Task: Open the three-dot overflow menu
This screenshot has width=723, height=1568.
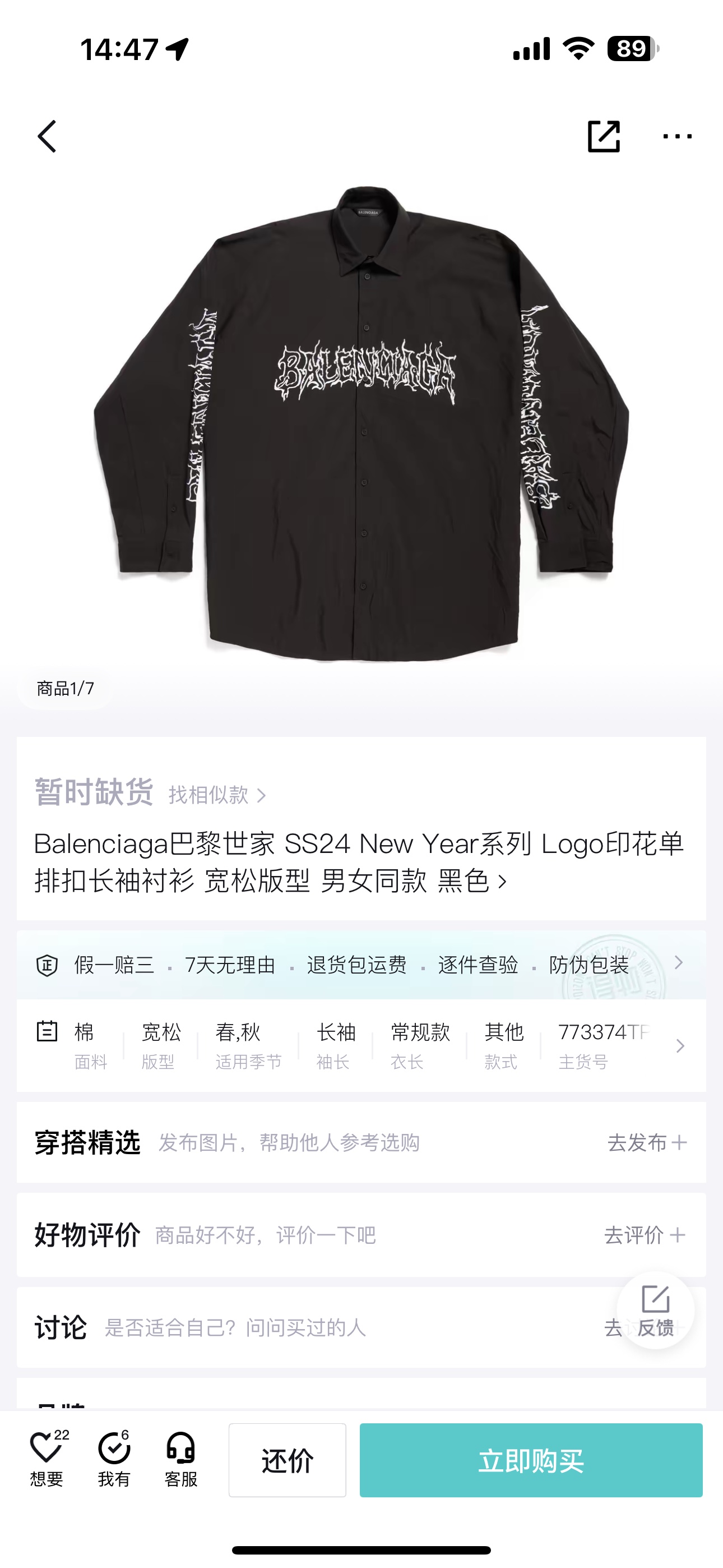Action: [676, 136]
